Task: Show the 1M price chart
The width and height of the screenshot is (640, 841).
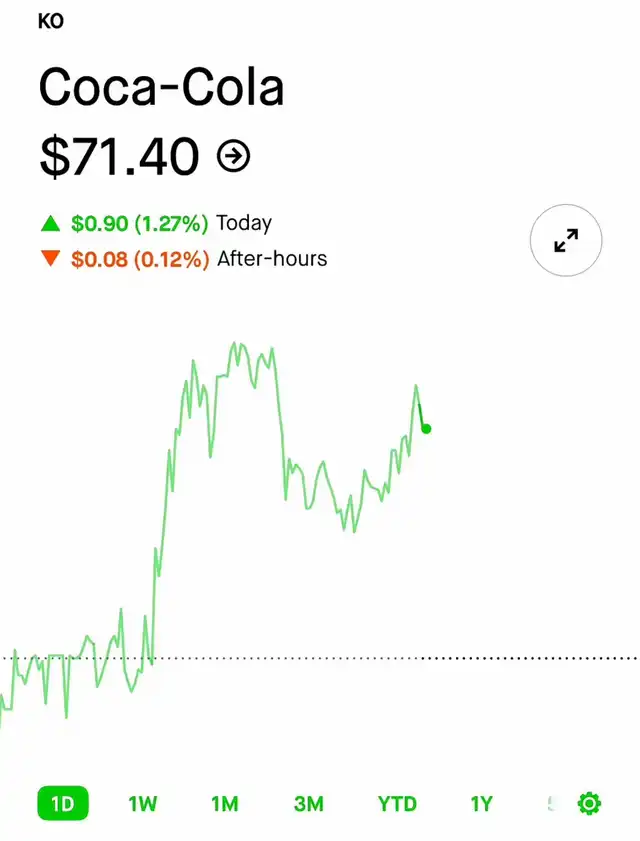Action: [225, 803]
